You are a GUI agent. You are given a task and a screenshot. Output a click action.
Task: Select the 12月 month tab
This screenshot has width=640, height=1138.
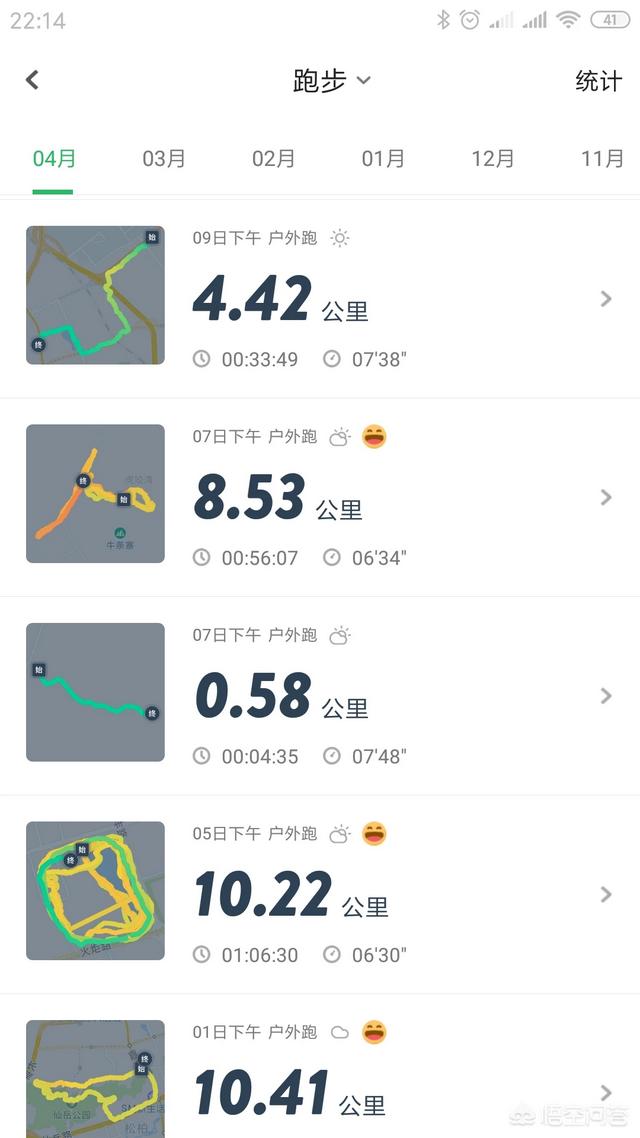click(x=492, y=158)
